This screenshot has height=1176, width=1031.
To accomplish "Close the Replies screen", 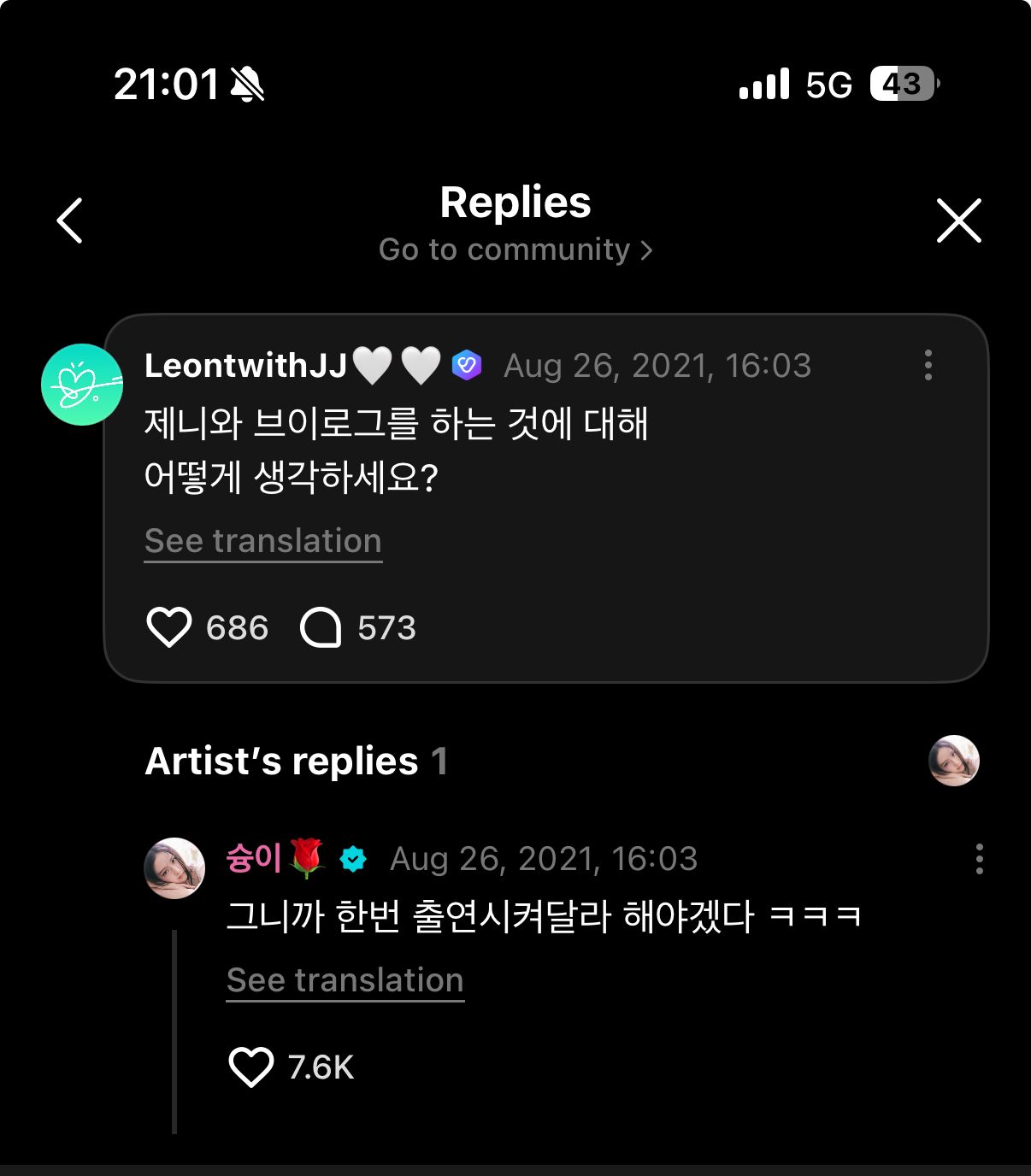I will 958,220.
